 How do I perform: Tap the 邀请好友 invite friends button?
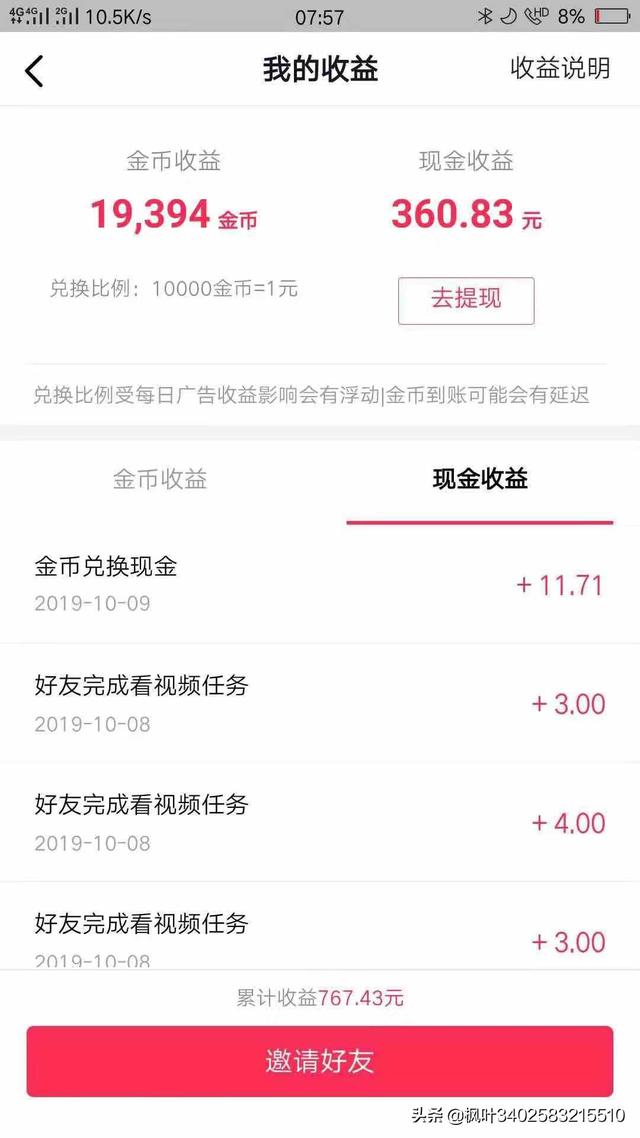(320, 1061)
